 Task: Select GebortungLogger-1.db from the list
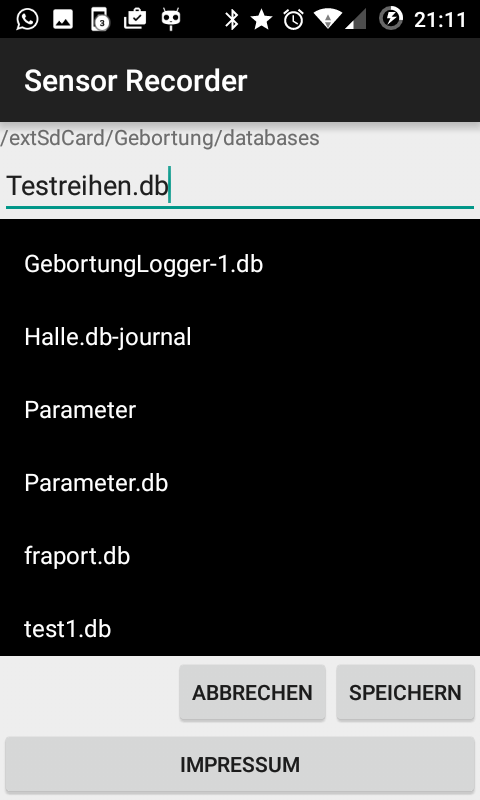point(240,264)
